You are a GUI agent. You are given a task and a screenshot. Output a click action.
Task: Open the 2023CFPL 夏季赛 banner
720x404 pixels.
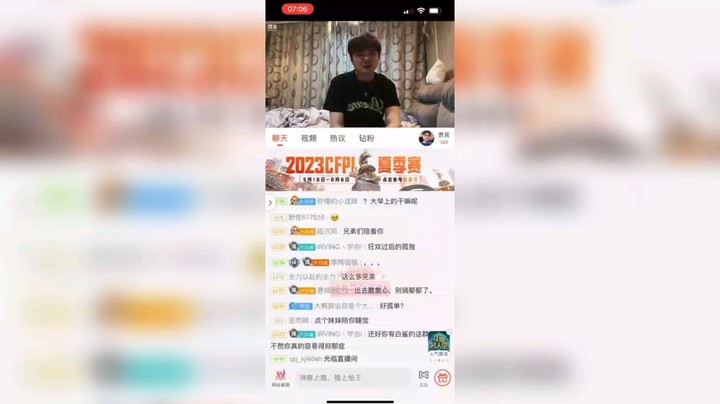click(x=359, y=170)
